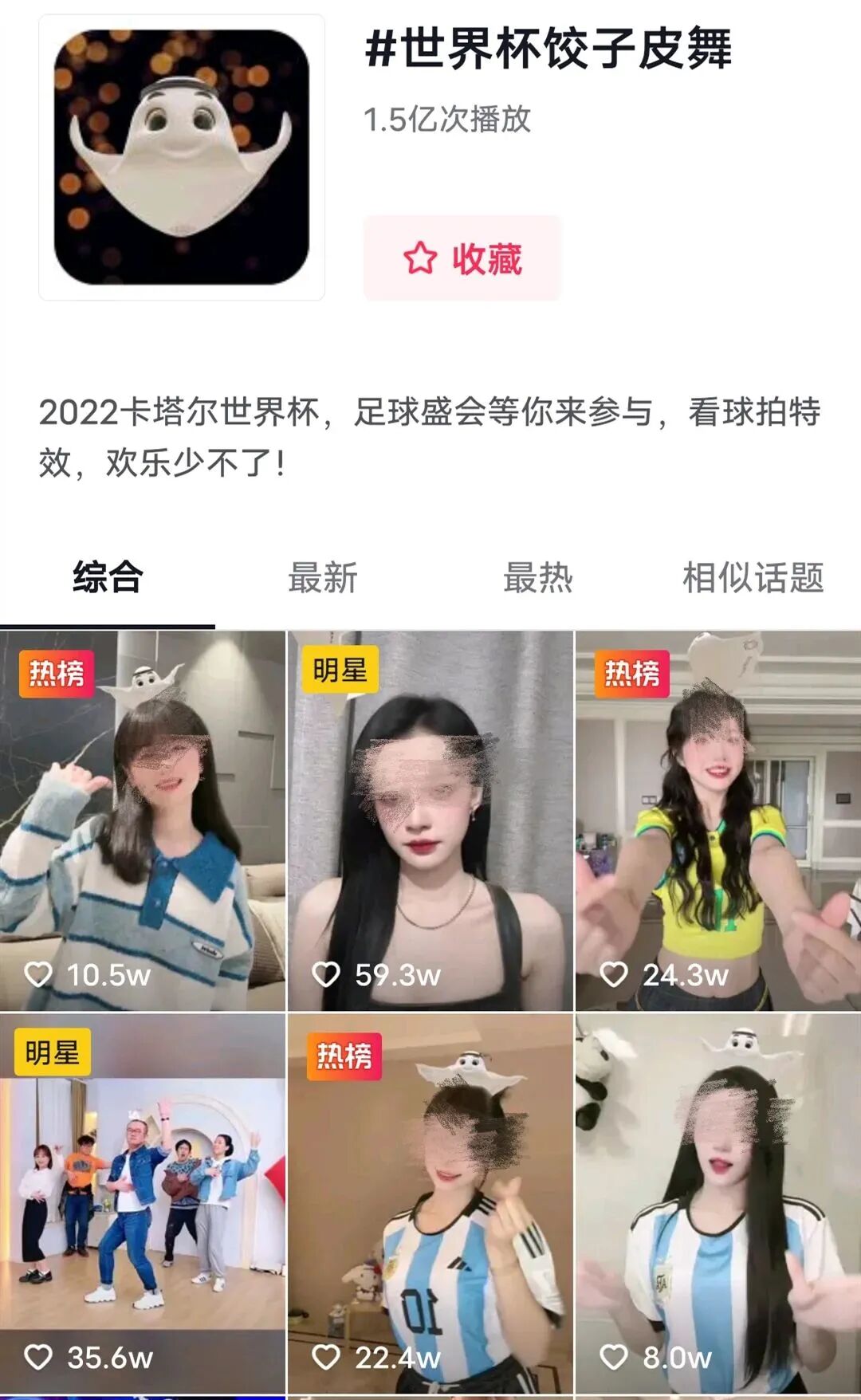The image size is (861, 1400).
Task: Tap the 收藏 favorite button
Action: tap(462, 258)
